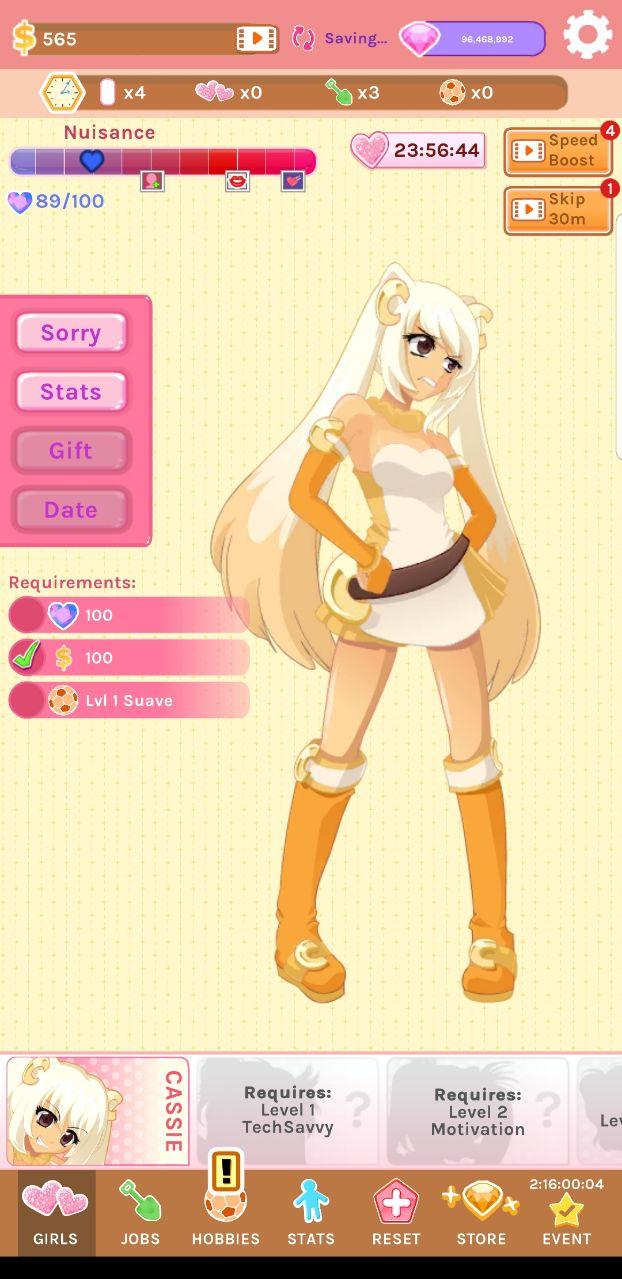Screen dimensions: 622x1279
Task: Go to the Stats tab
Action: [311, 1213]
